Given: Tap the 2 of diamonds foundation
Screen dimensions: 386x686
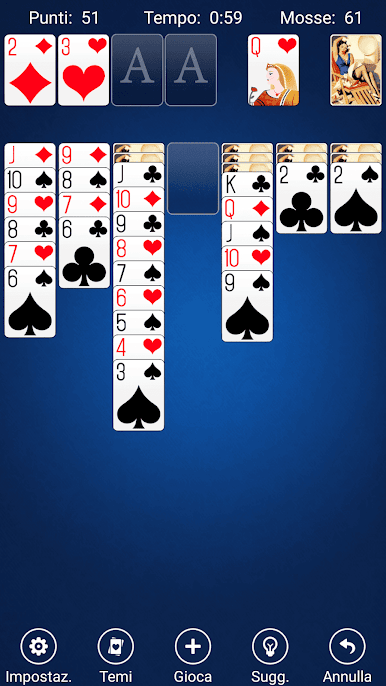Looking at the screenshot, I should point(30,70).
